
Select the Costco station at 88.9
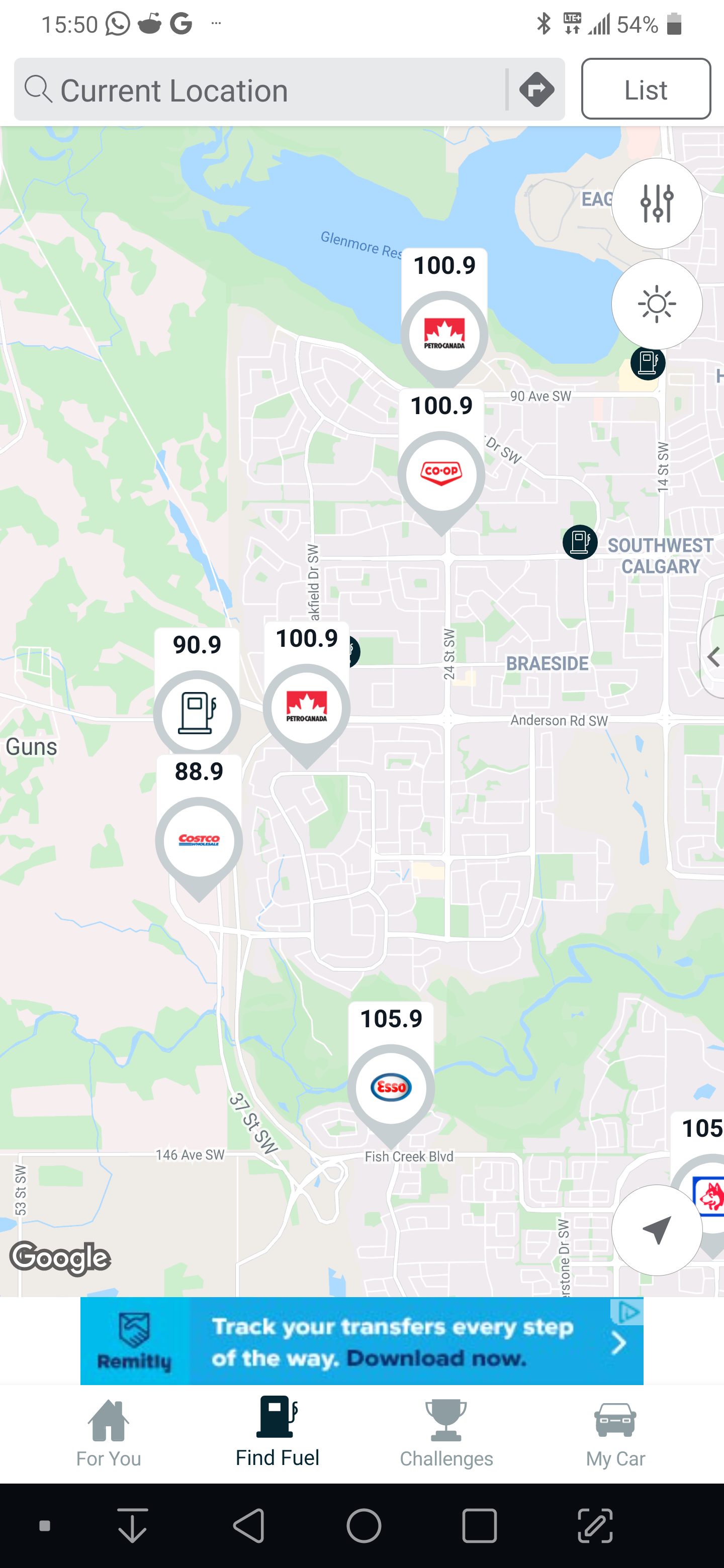199,840
